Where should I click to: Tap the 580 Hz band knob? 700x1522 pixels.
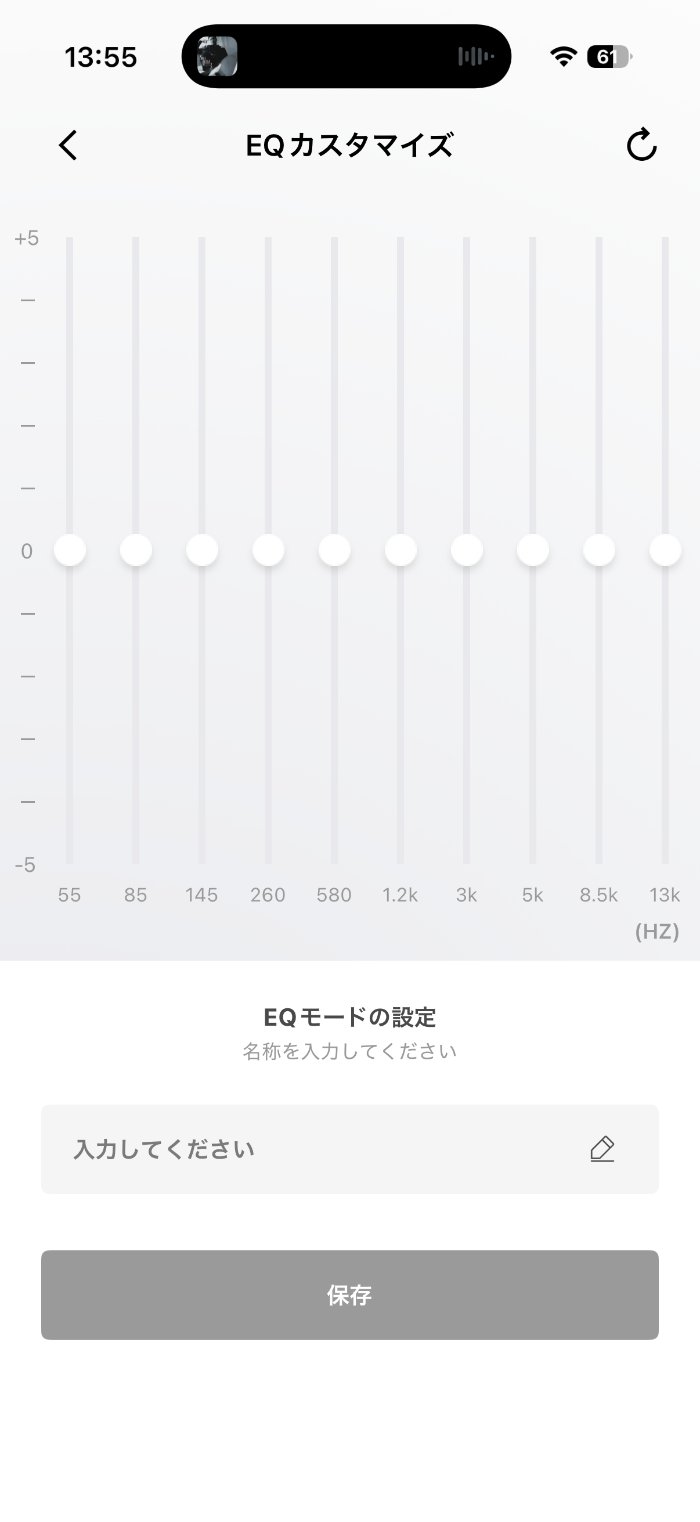(x=334, y=550)
